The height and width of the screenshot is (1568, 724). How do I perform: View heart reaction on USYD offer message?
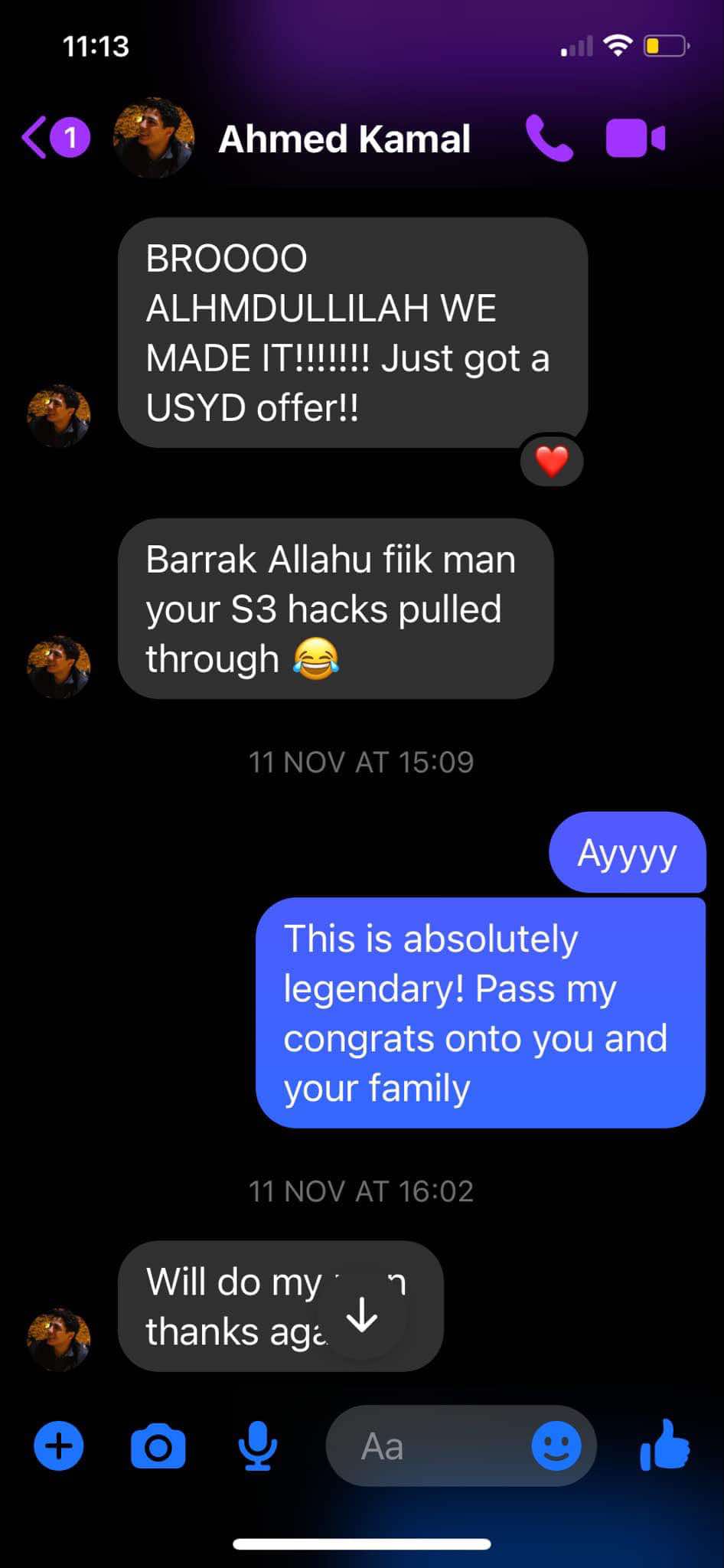tap(552, 461)
